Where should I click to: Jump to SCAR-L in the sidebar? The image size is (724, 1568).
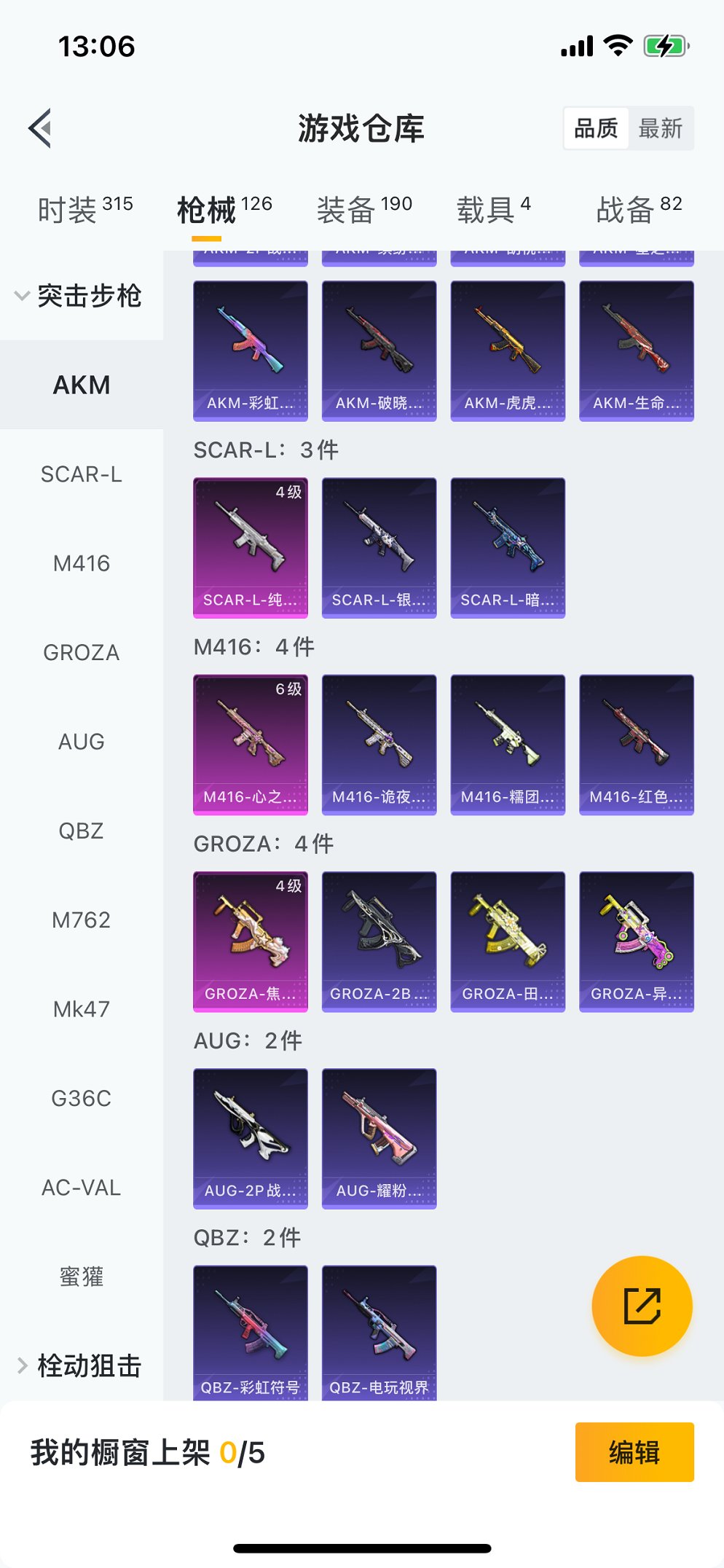[x=82, y=474]
